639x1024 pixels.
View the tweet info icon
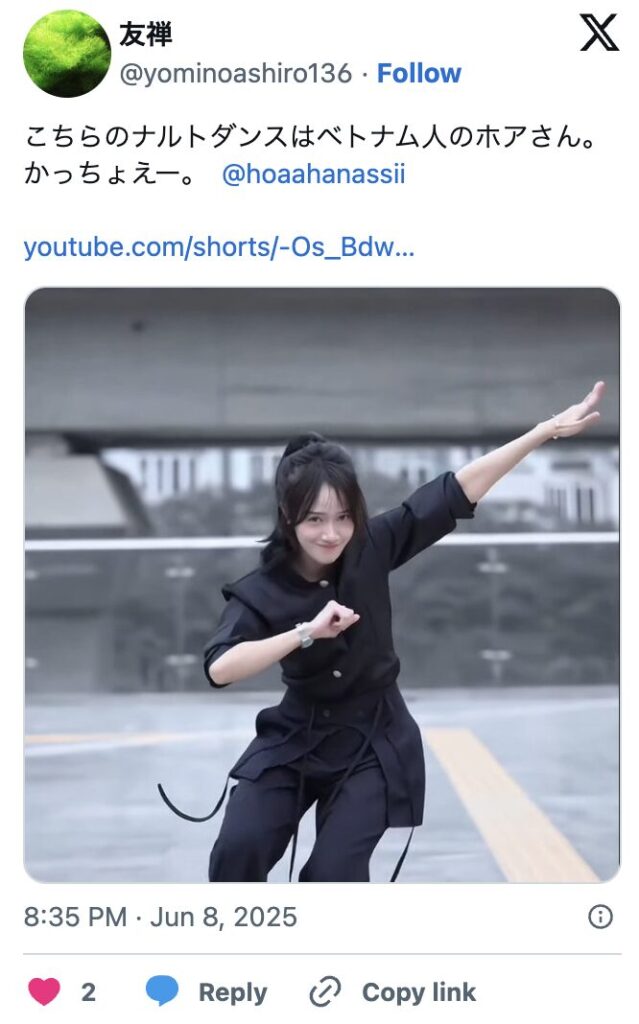[x=600, y=917]
